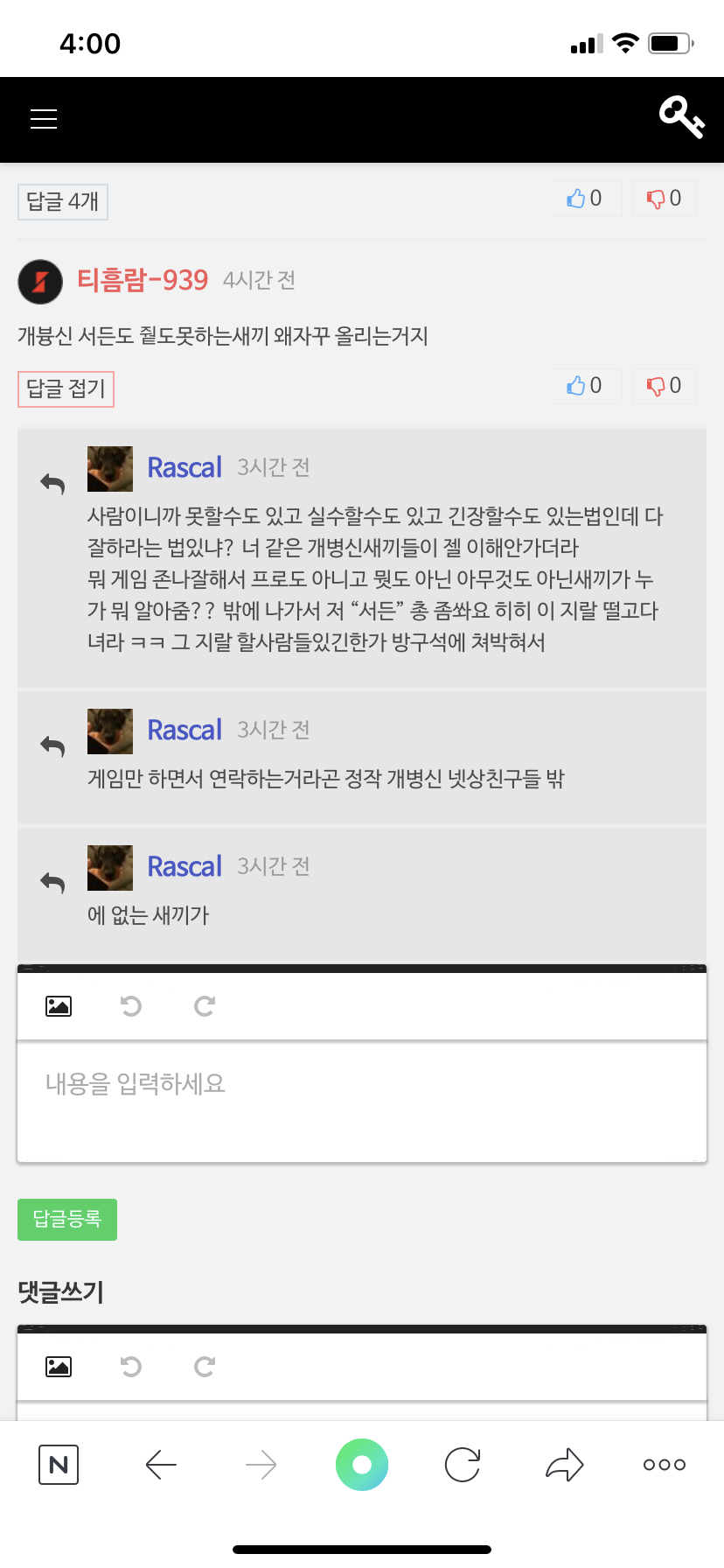This screenshot has width=724, height=1568.
Task: Submit reply with 답글등록
Action: pos(67,1219)
